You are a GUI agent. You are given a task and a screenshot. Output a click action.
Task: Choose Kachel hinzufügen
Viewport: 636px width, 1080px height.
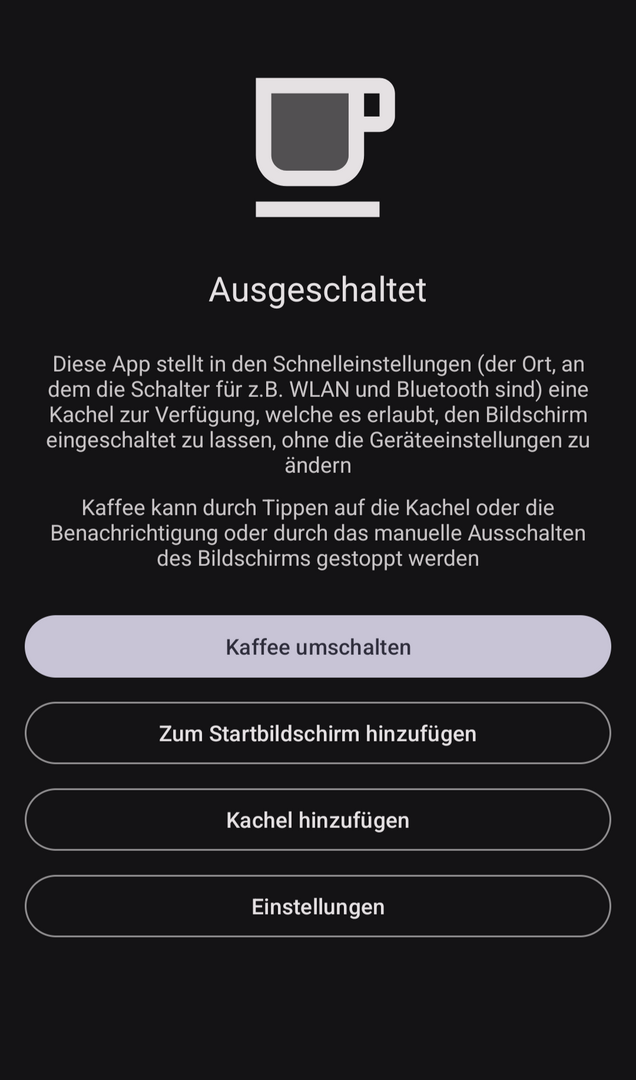(318, 820)
